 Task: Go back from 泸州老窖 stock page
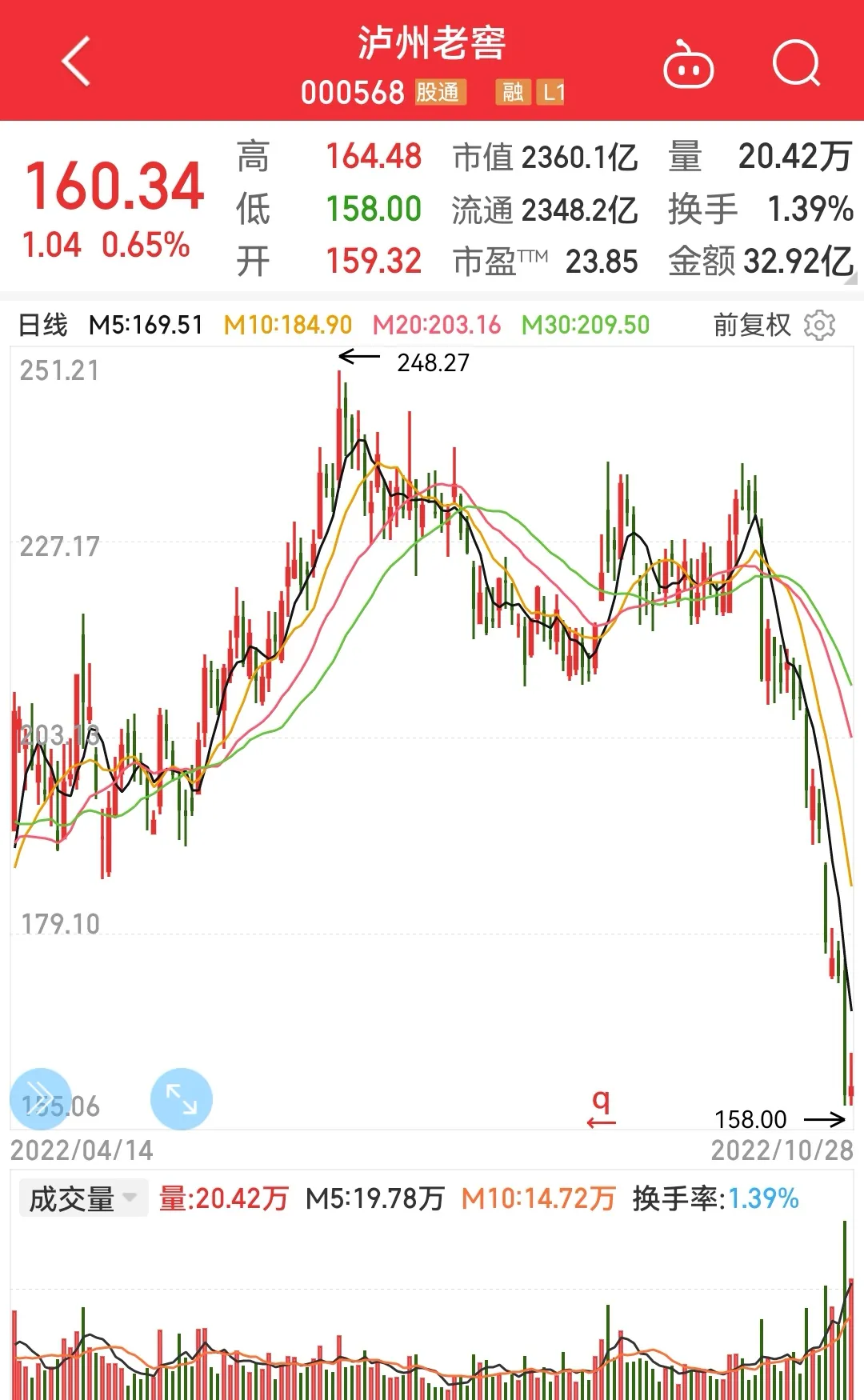(77, 62)
